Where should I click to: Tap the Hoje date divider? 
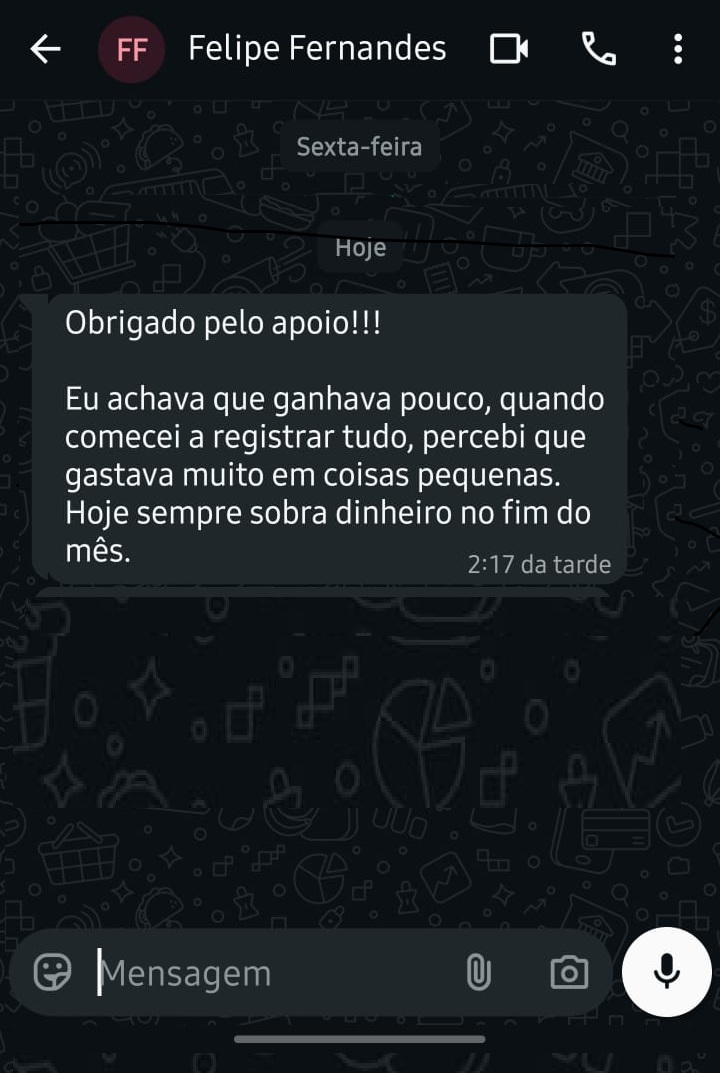coord(360,247)
